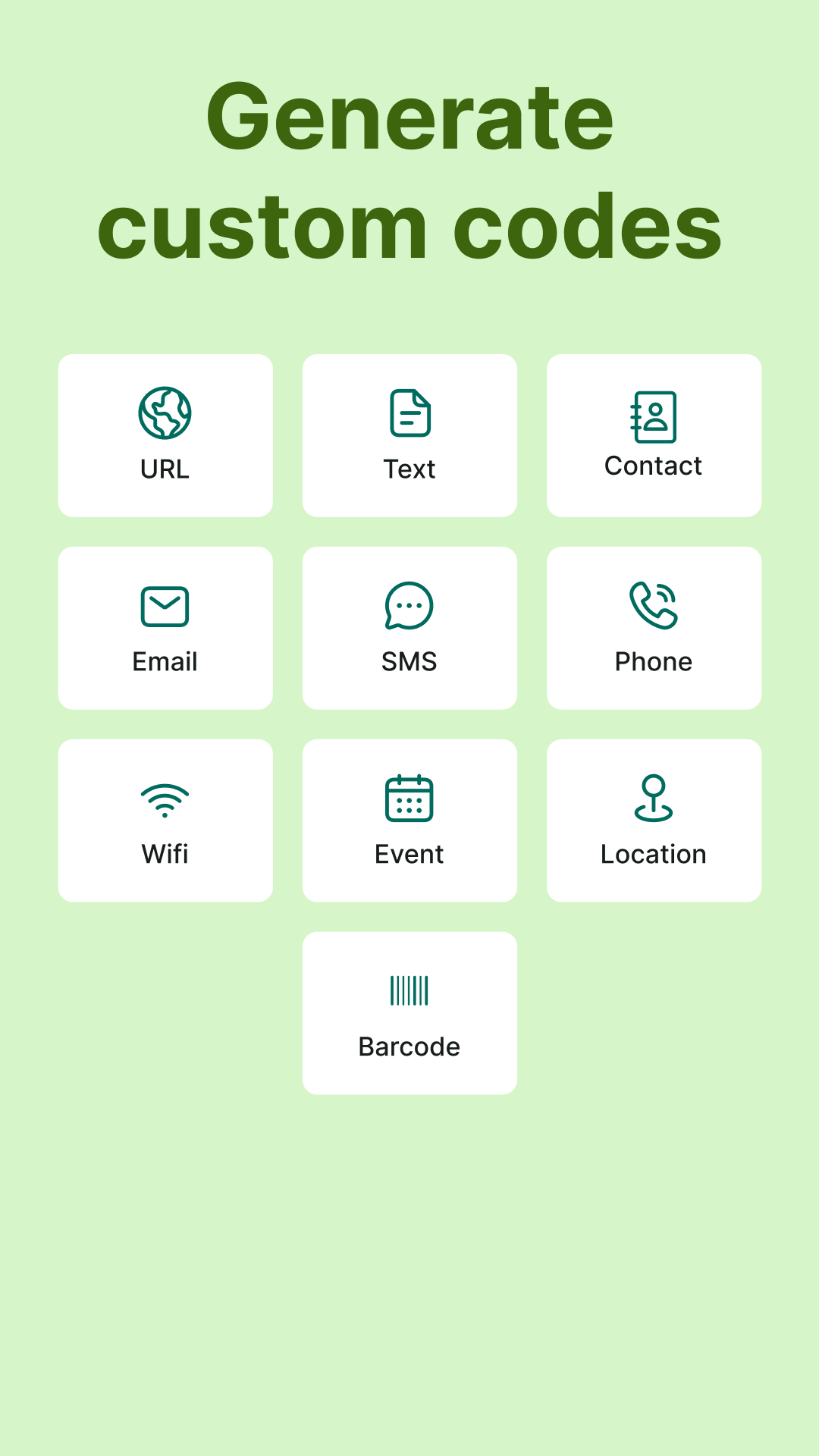Viewport: 819px width, 1456px height.
Task: Open the Text code generator tile
Action: (x=409, y=435)
